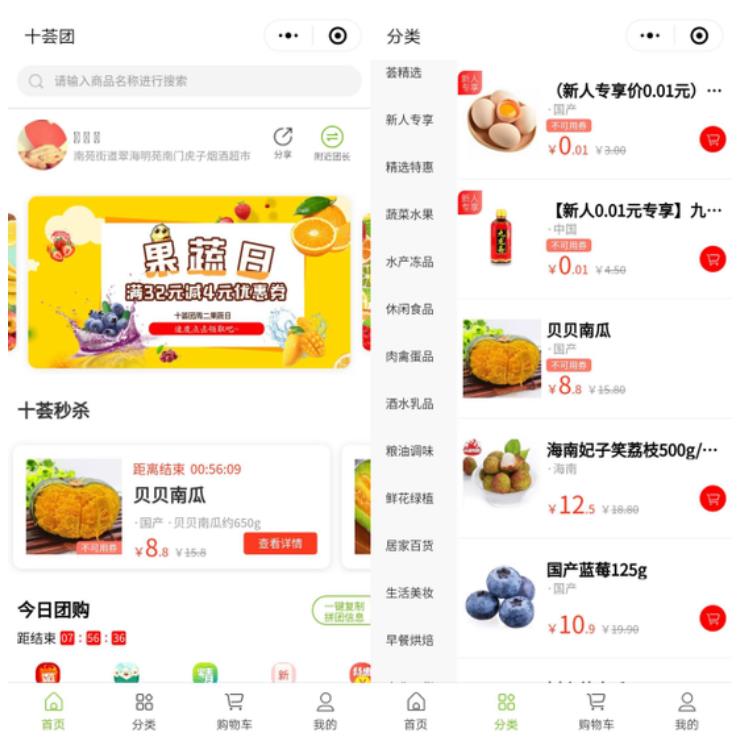Select the 肉禽蛋品 category
740x746 pixels.
[x=410, y=356]
